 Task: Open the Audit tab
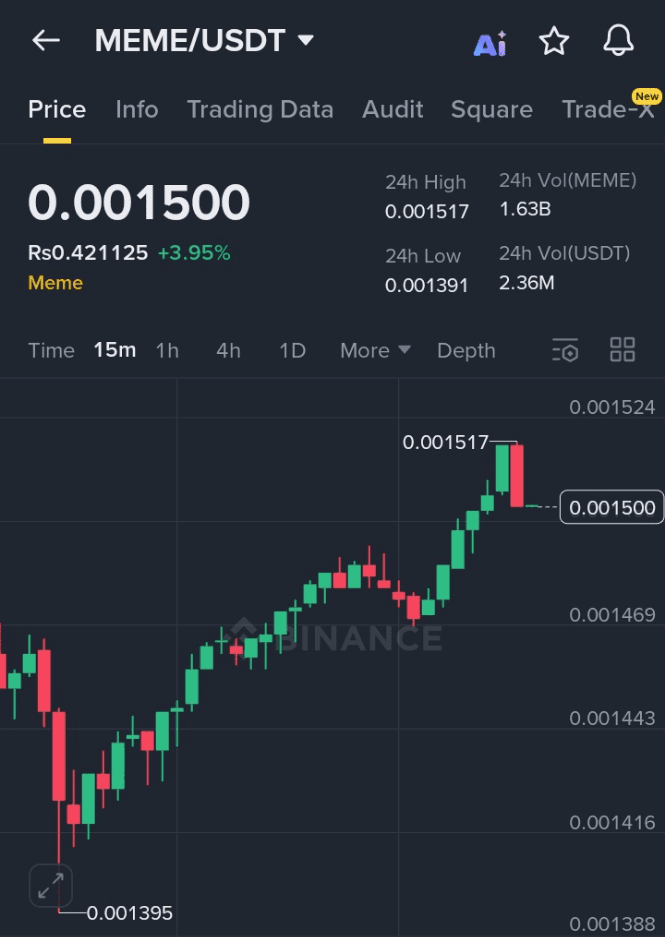tap(393, 110)
